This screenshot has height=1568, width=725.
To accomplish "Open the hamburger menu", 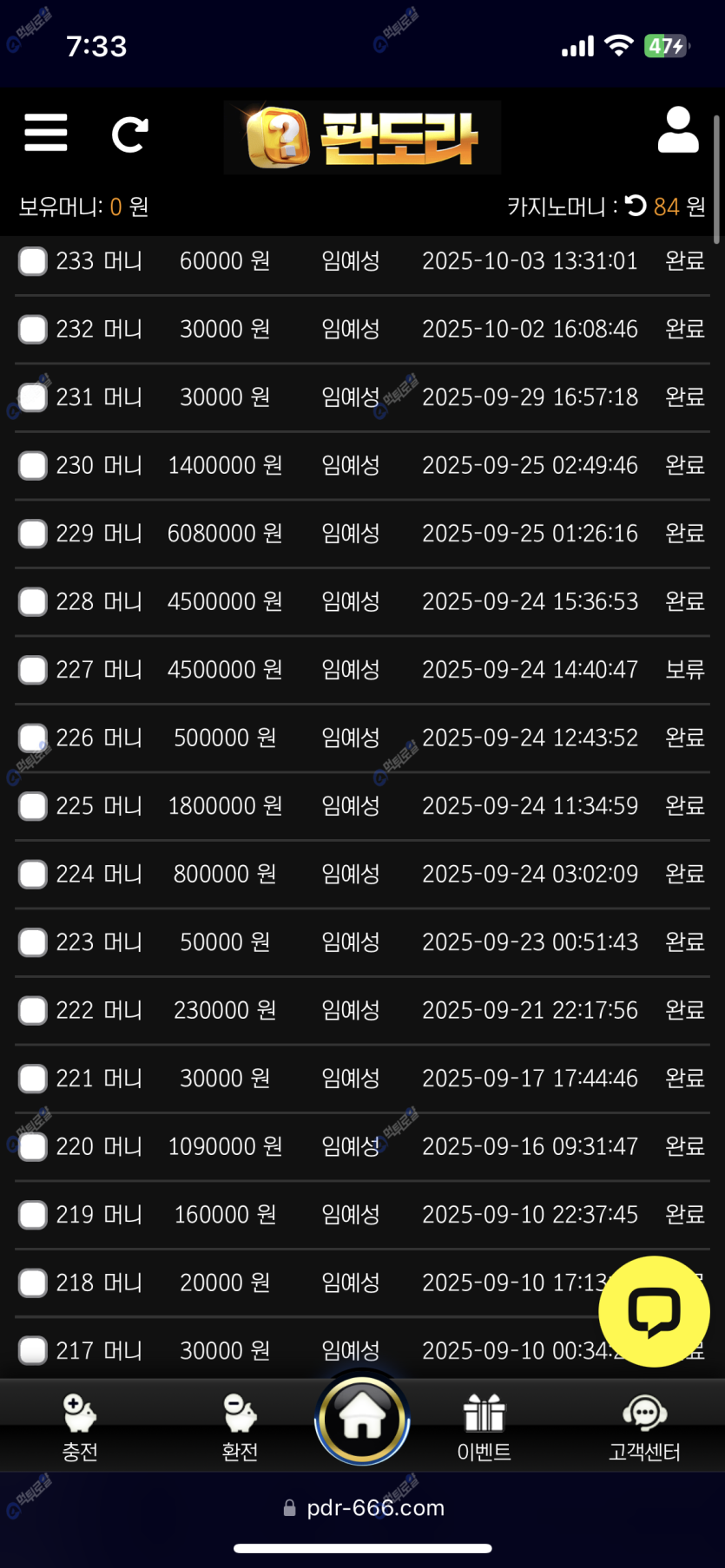I will coord(46,133).
